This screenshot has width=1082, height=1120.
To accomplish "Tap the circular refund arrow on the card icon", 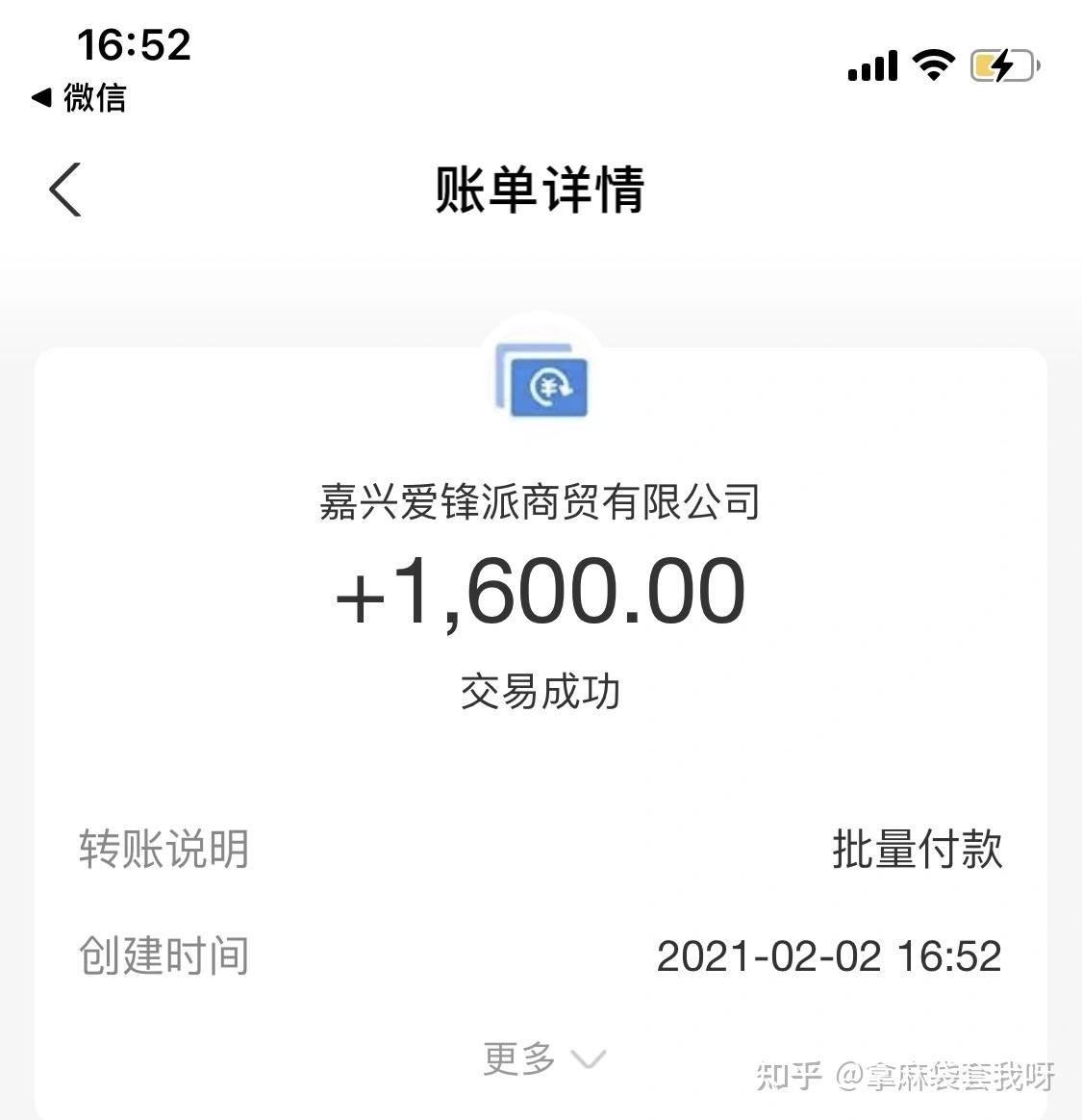I will coord(551,386).
